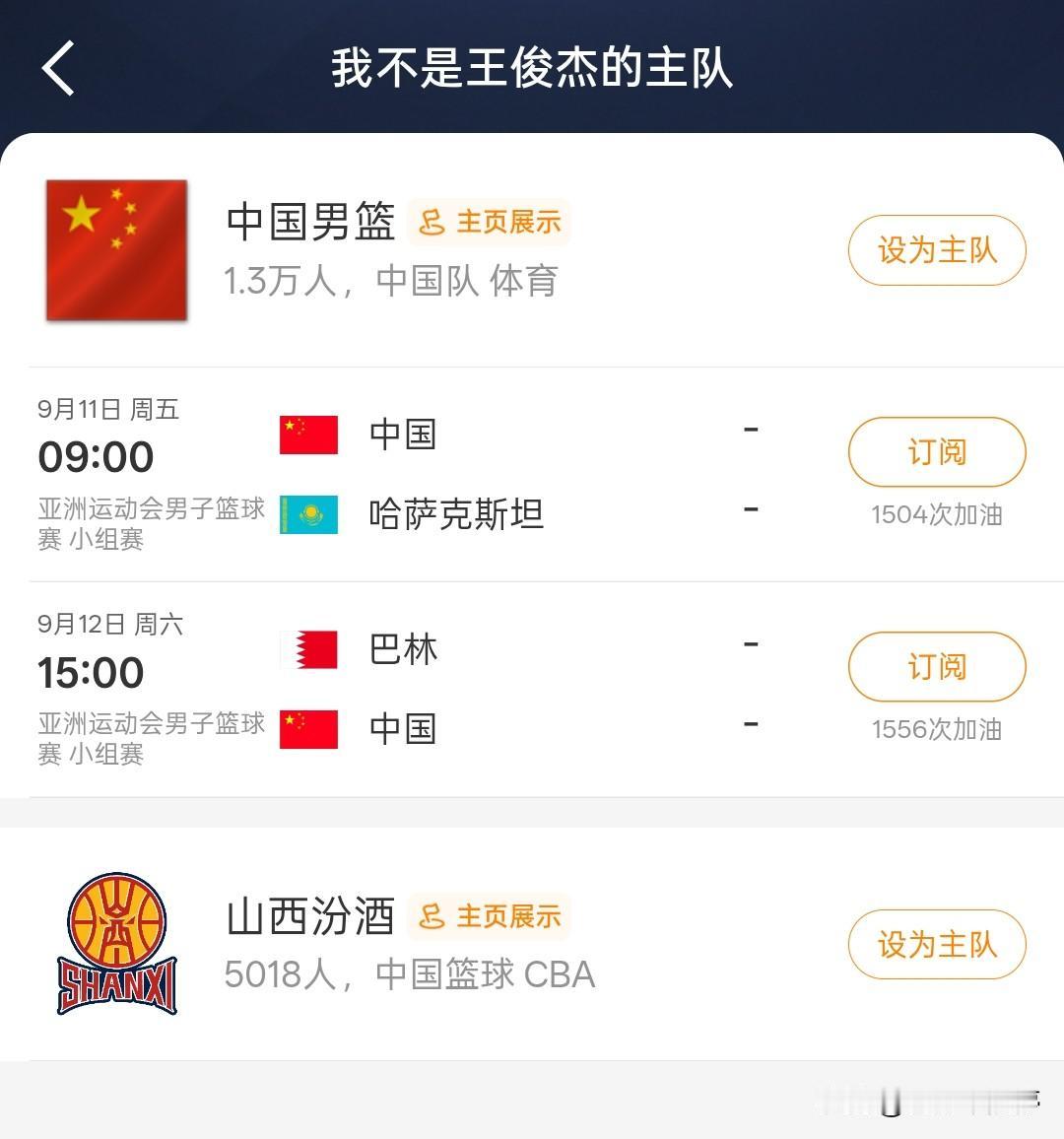Set 中国男篮 as main team
This screenshot has height=1139, width=1064.
937,250
